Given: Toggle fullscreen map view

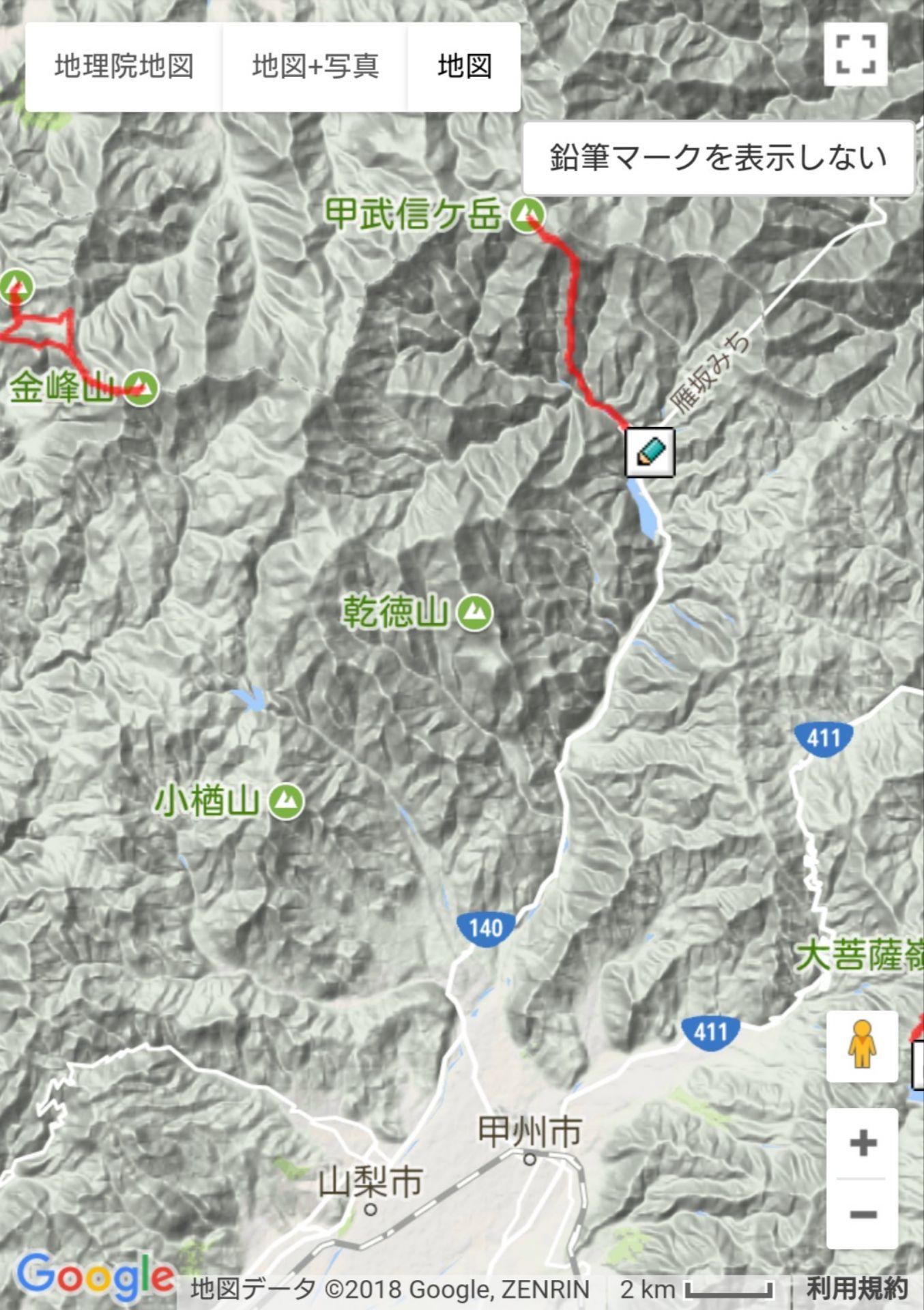Looking at the screenshot, I should [x=855, y=55].
